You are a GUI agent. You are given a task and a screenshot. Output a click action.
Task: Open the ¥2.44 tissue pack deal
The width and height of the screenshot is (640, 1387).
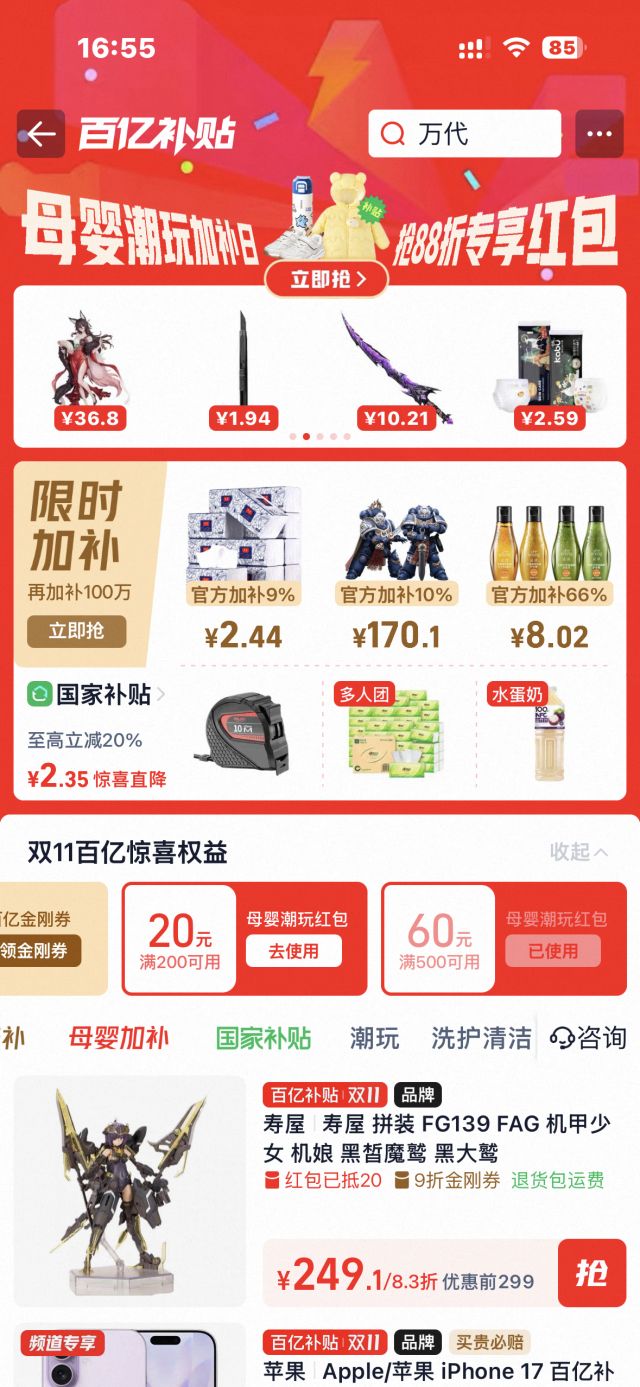click(x=243, y=568)
